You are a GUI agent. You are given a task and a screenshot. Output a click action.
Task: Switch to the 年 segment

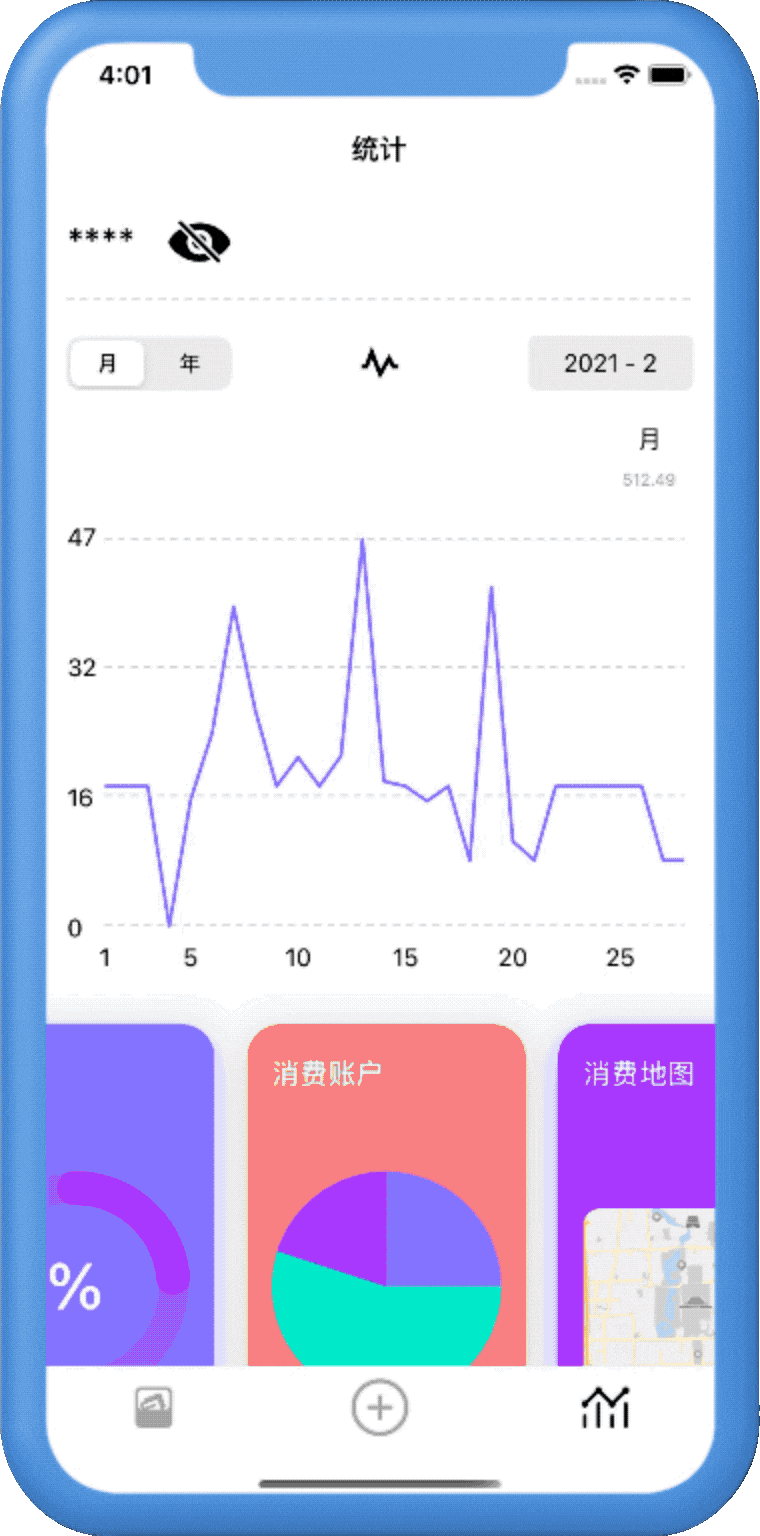pos(189,363)
